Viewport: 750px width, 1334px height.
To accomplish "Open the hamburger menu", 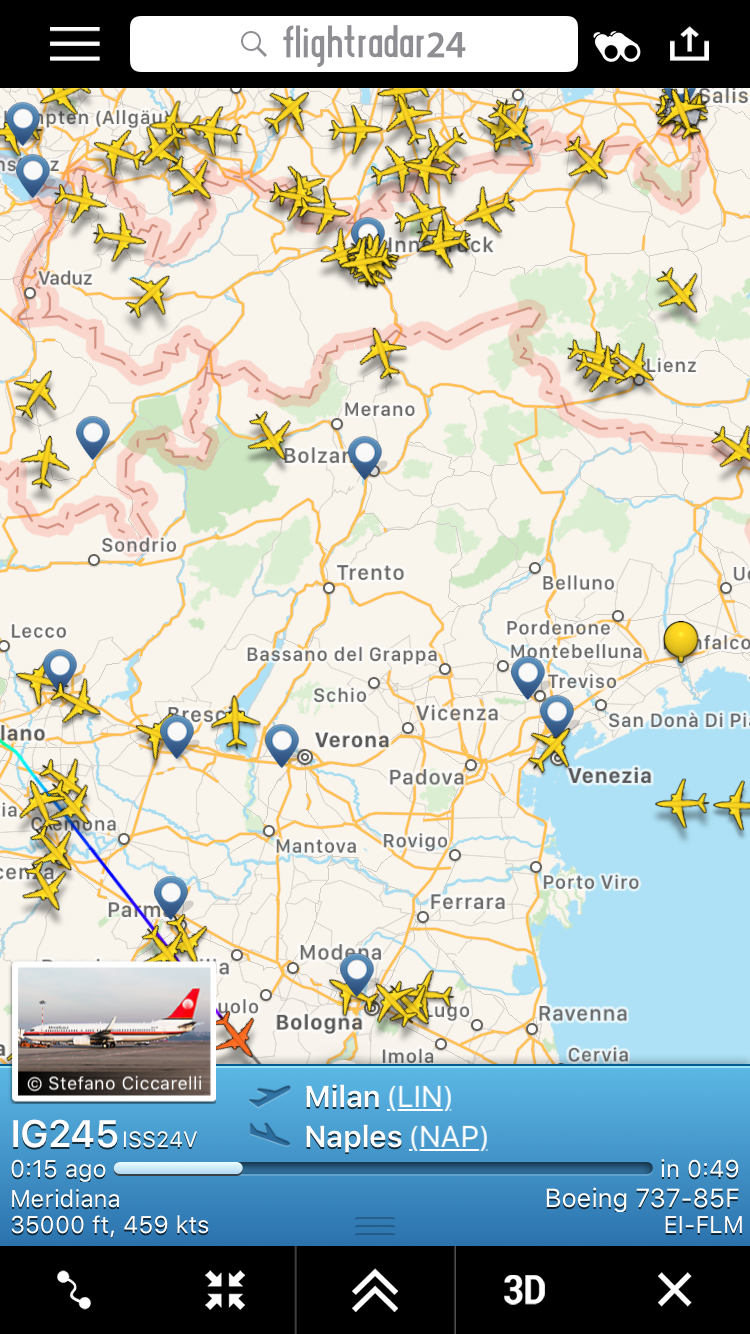I will pyautogui.click(x=75, y=45).
